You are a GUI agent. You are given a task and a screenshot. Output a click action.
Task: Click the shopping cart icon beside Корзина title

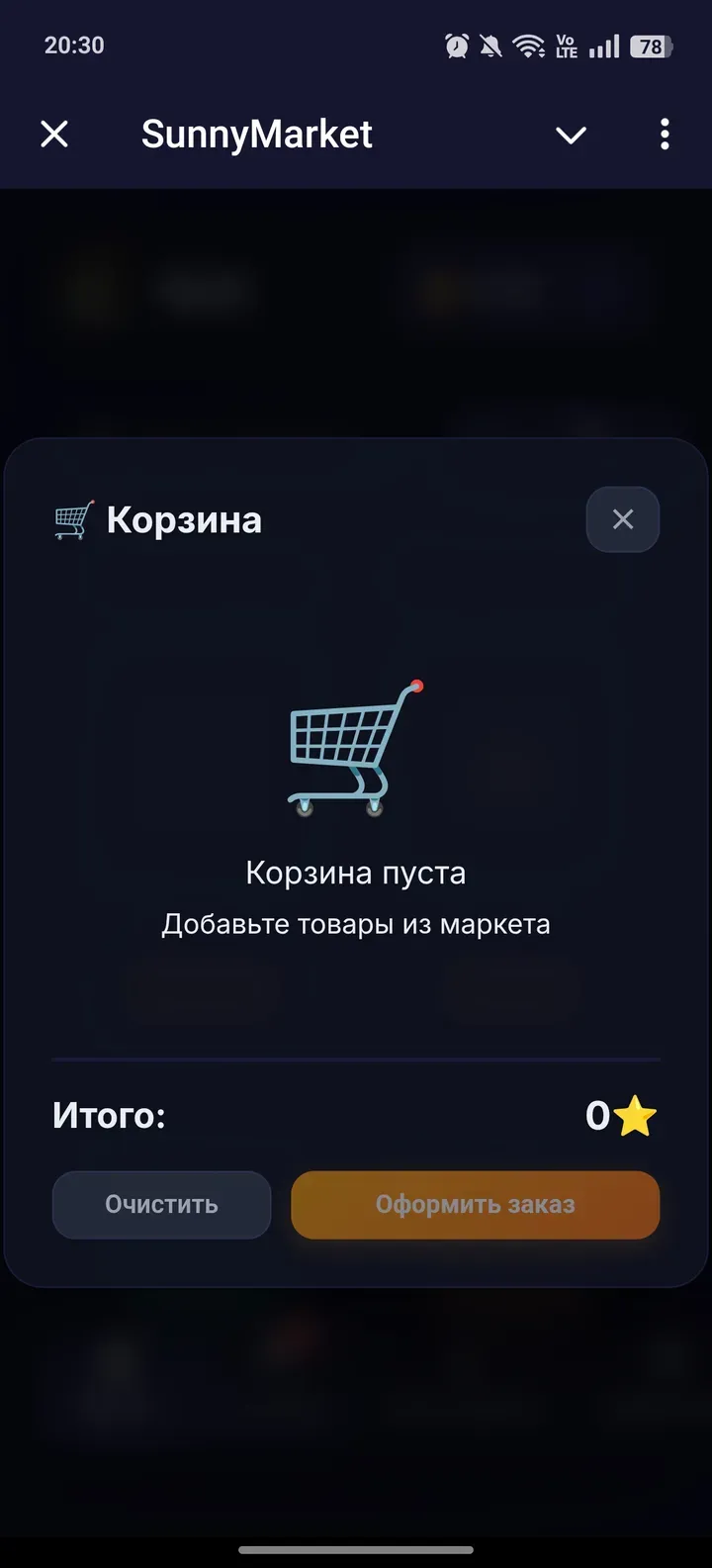pos(72,518)
